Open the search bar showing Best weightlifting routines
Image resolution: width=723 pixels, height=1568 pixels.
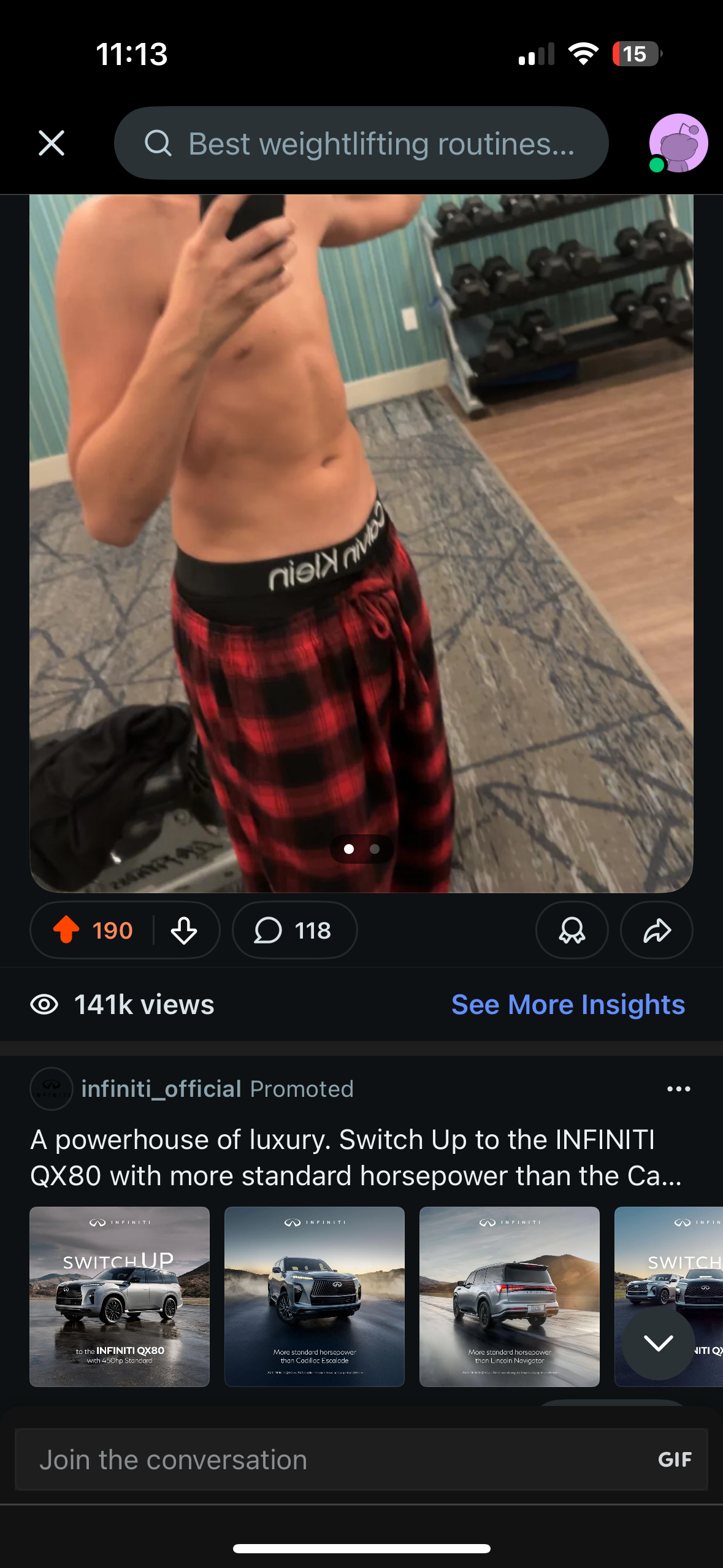(x=361, y=143)
